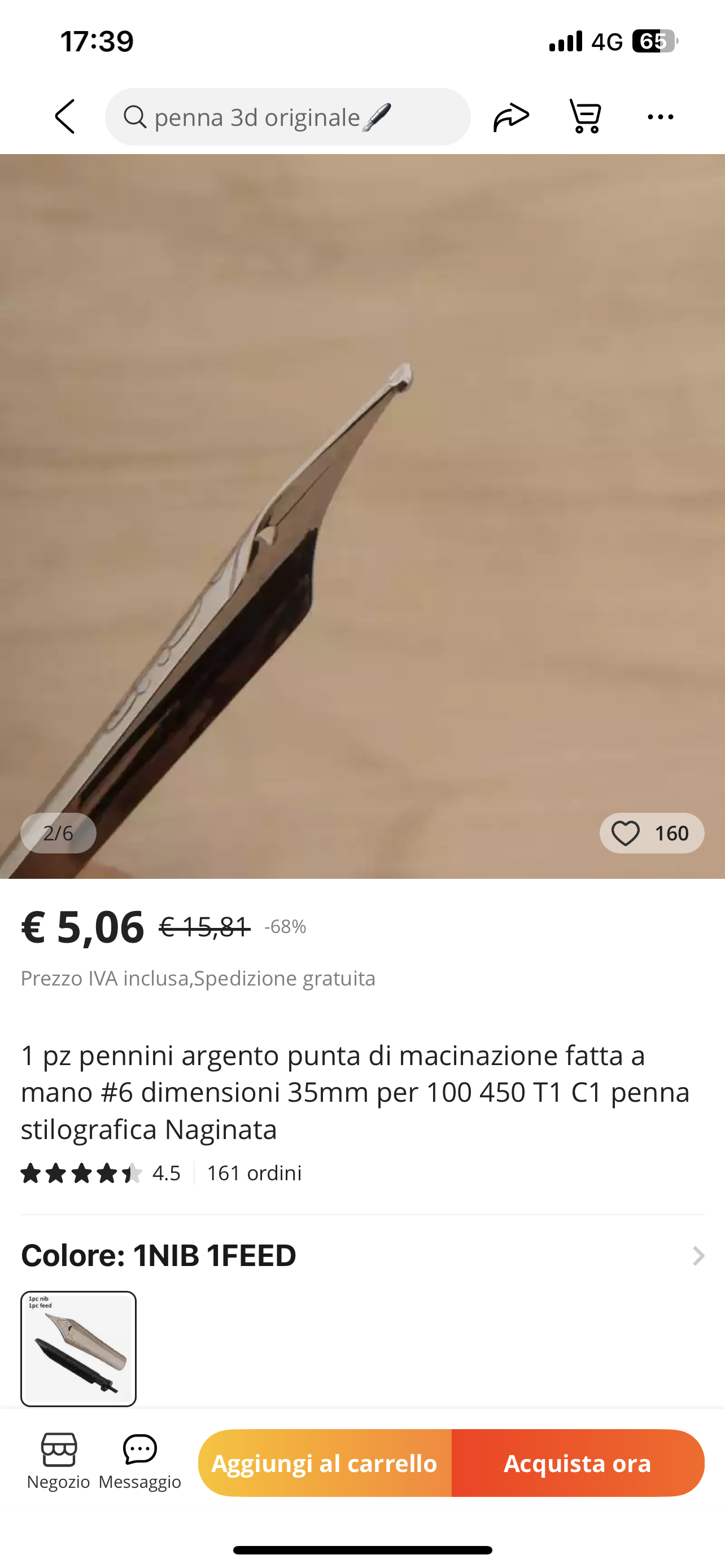The image size is (725, 1568).
Task: Visit the seller's Negozio
Action: point(58,1460)
